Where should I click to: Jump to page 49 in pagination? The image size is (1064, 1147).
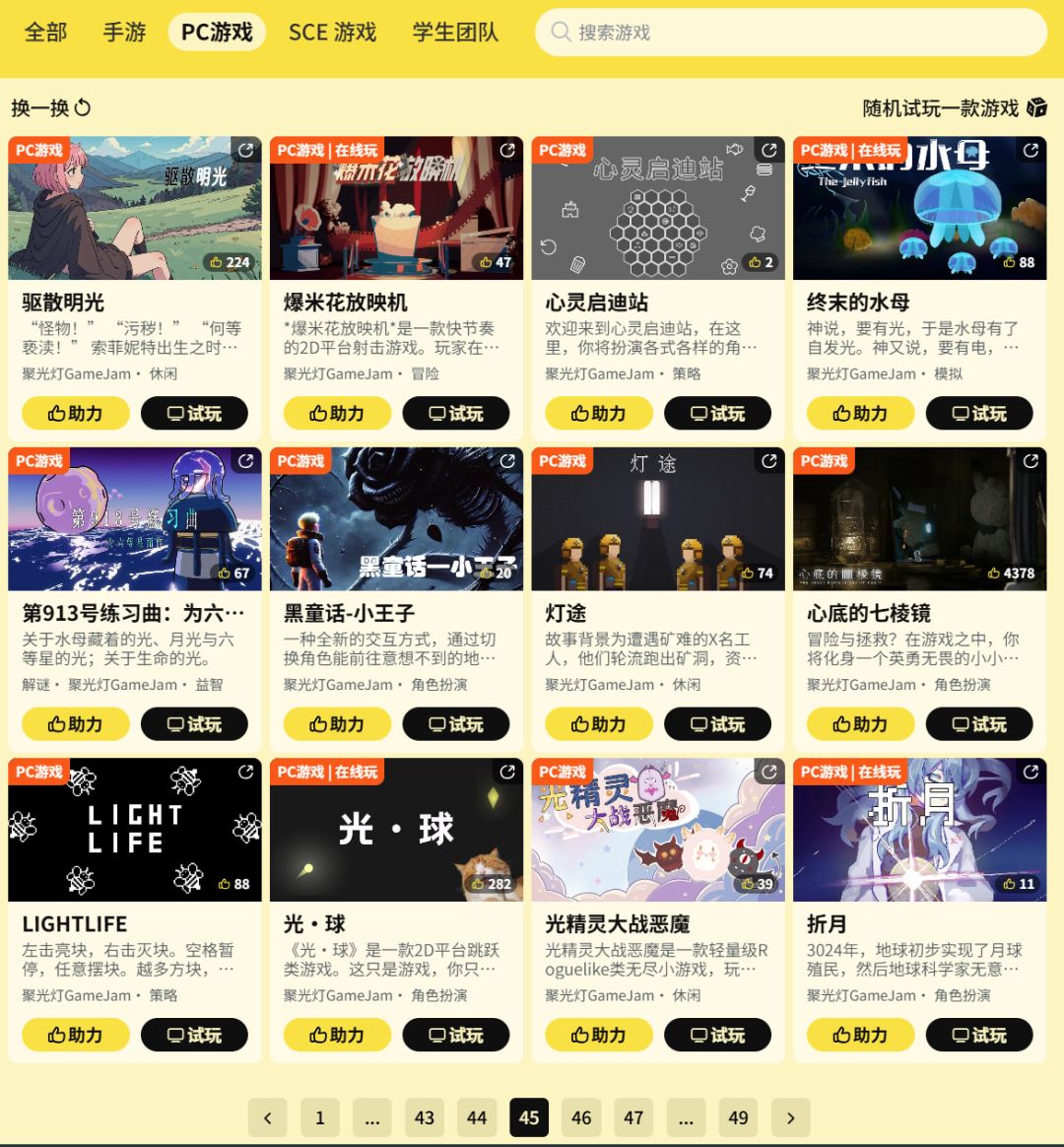pos(739,1117)
